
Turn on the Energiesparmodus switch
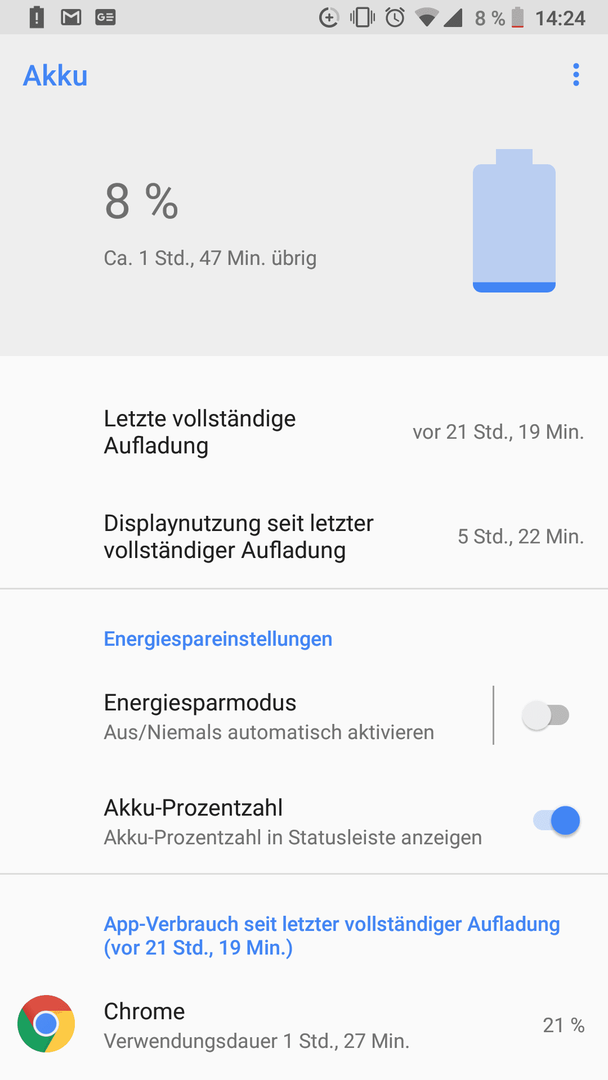545,716
